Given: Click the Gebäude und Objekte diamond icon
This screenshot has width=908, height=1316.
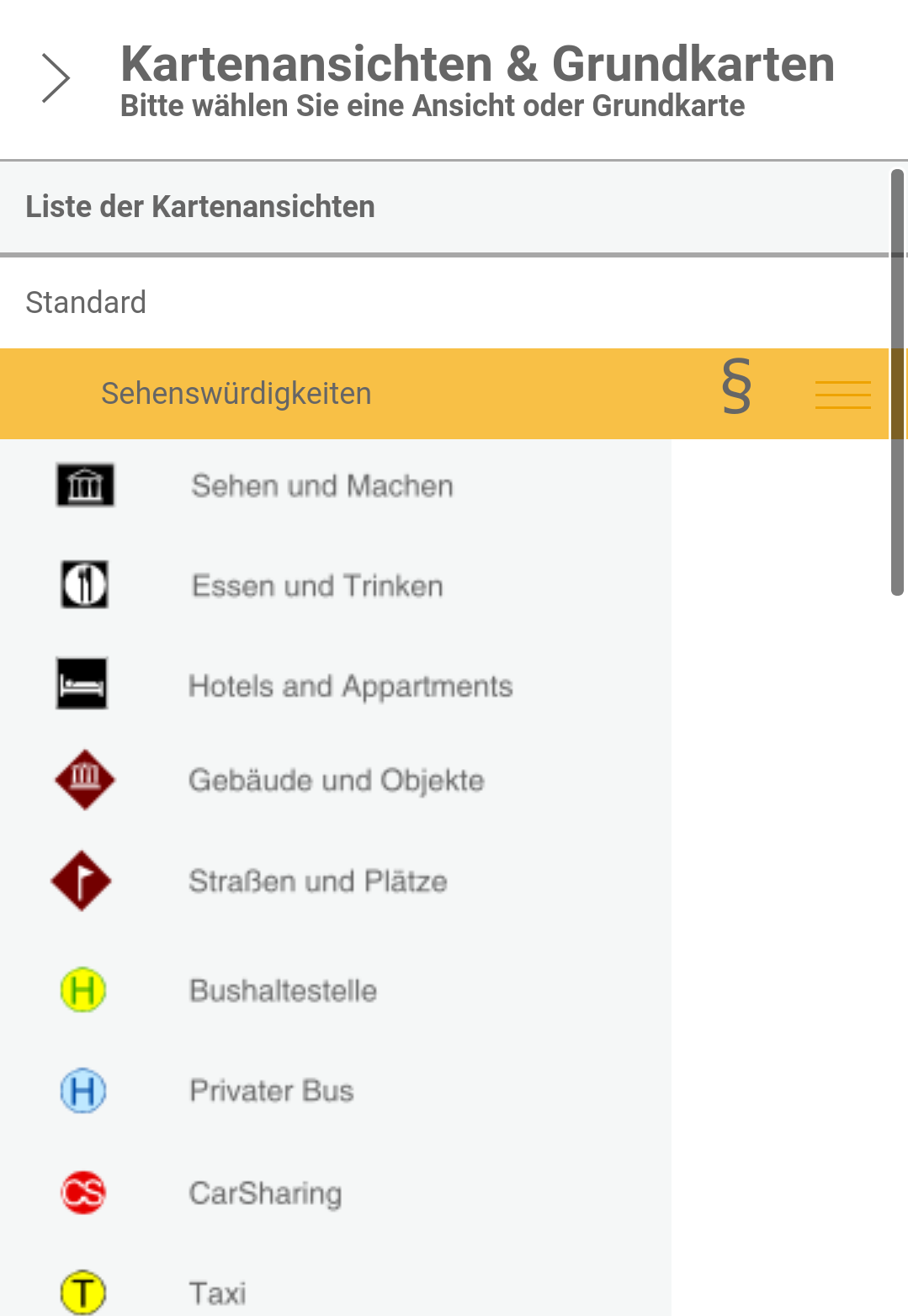Looking at the screenshot, I should pyautogui.click(x=82, y=779).
